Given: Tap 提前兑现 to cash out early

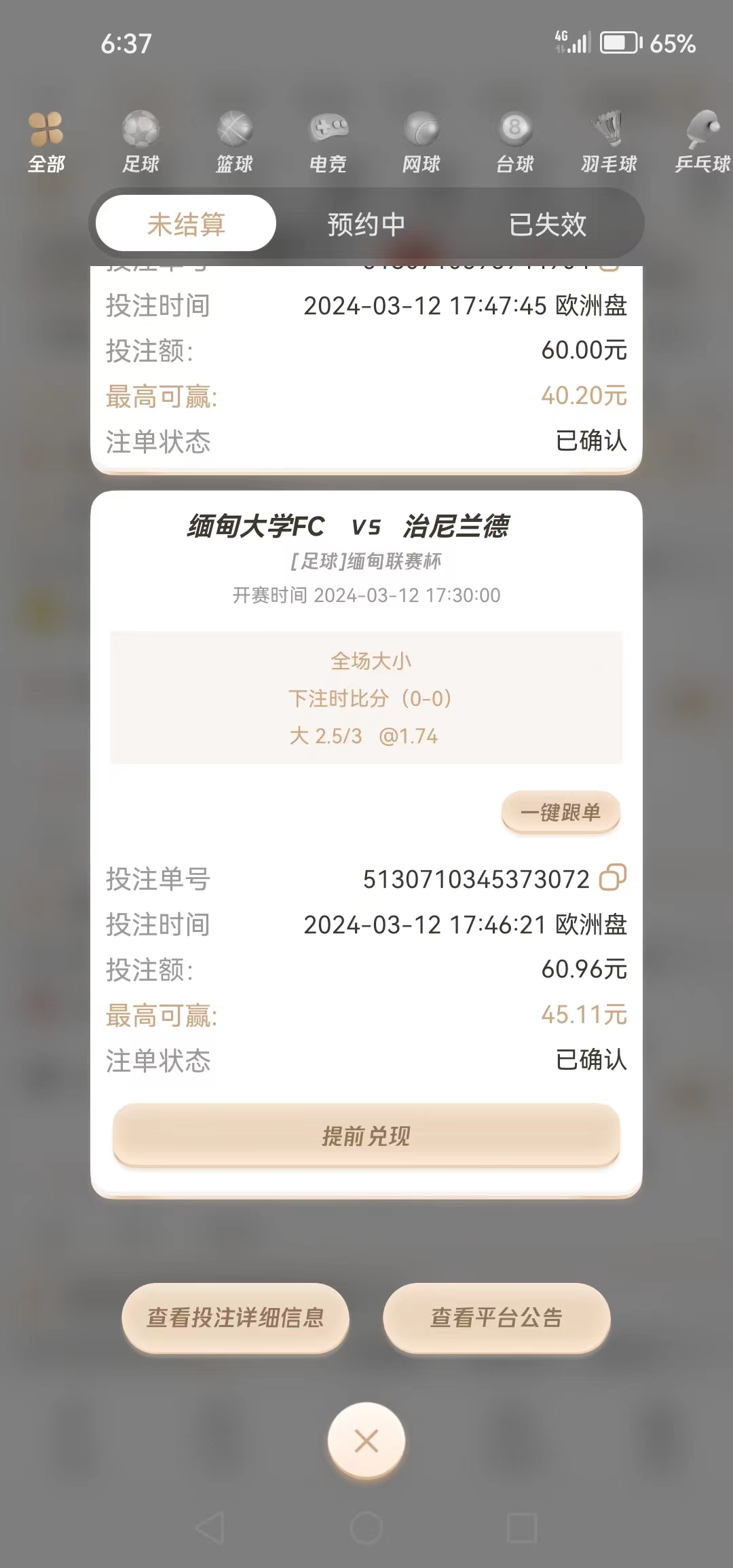Looking at the screenshot, I should pos(366,1136).
